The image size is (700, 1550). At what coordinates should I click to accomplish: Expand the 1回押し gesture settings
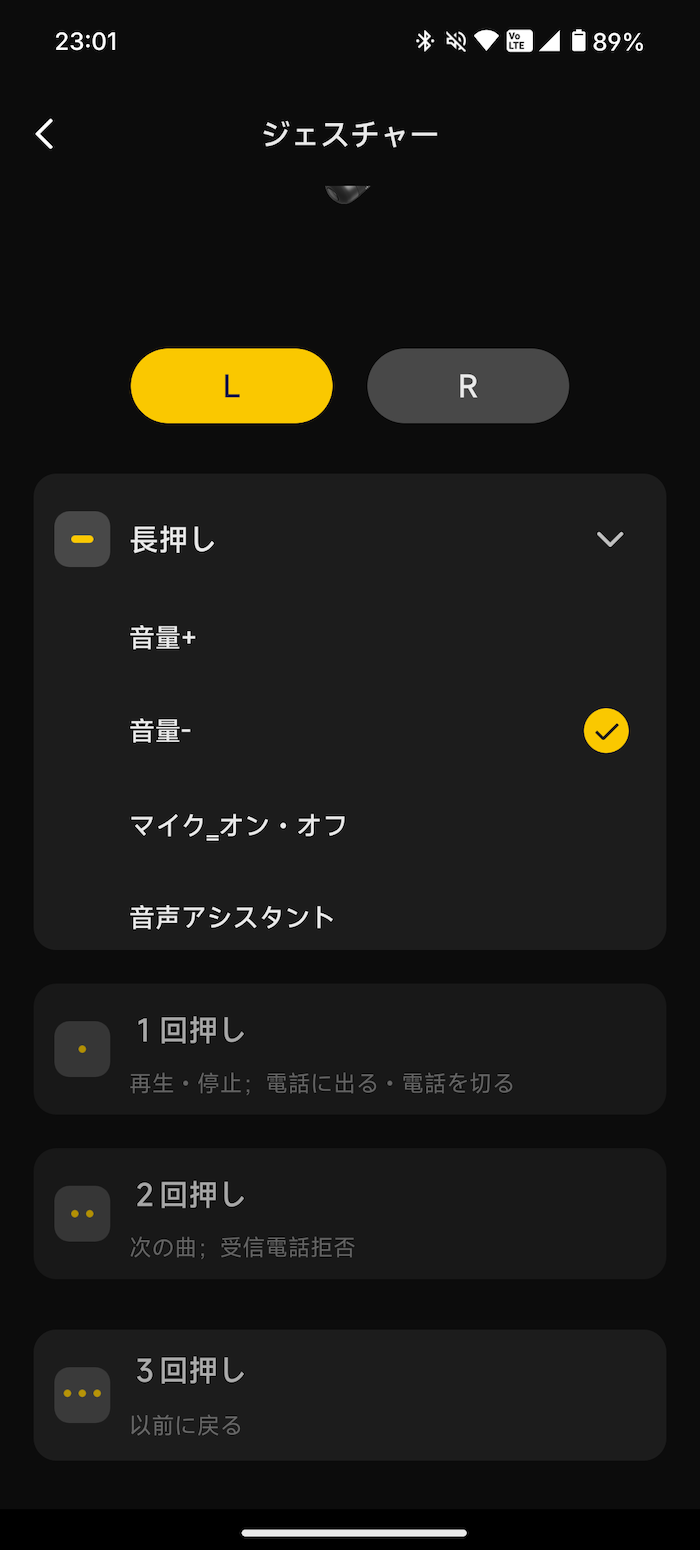click(350, 1049)
